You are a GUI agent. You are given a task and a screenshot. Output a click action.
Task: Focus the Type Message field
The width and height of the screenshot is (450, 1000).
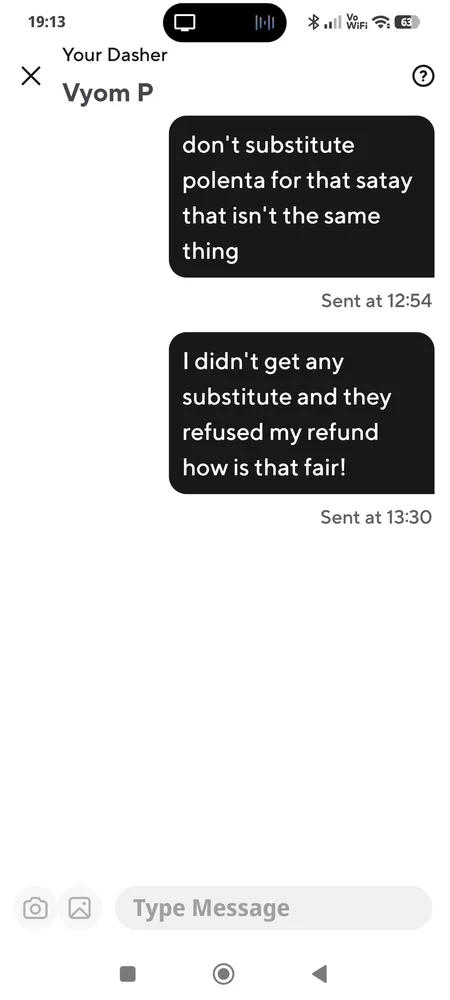pyautogui.click(x=273, y=908)
